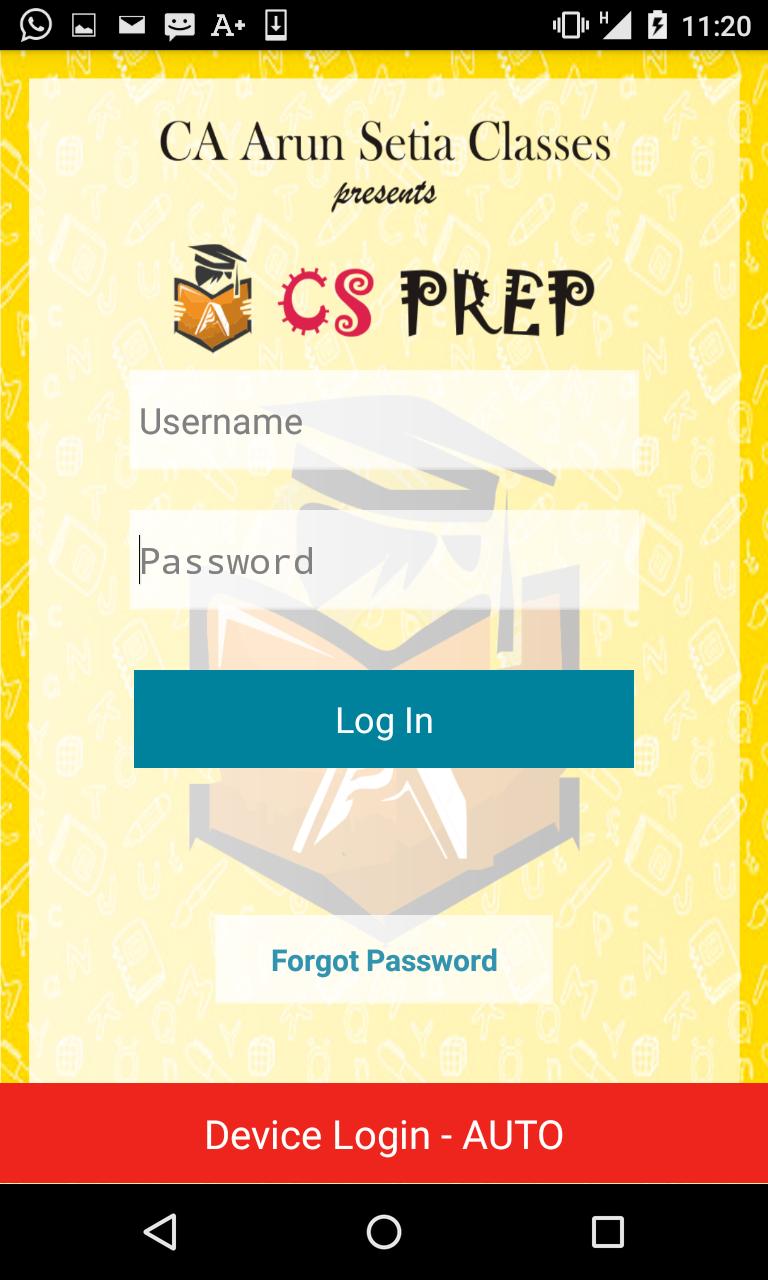The height and width of the screenshot is (1280, 768).
Task: Tap the Log In button
Action: [x=384, y=720]
